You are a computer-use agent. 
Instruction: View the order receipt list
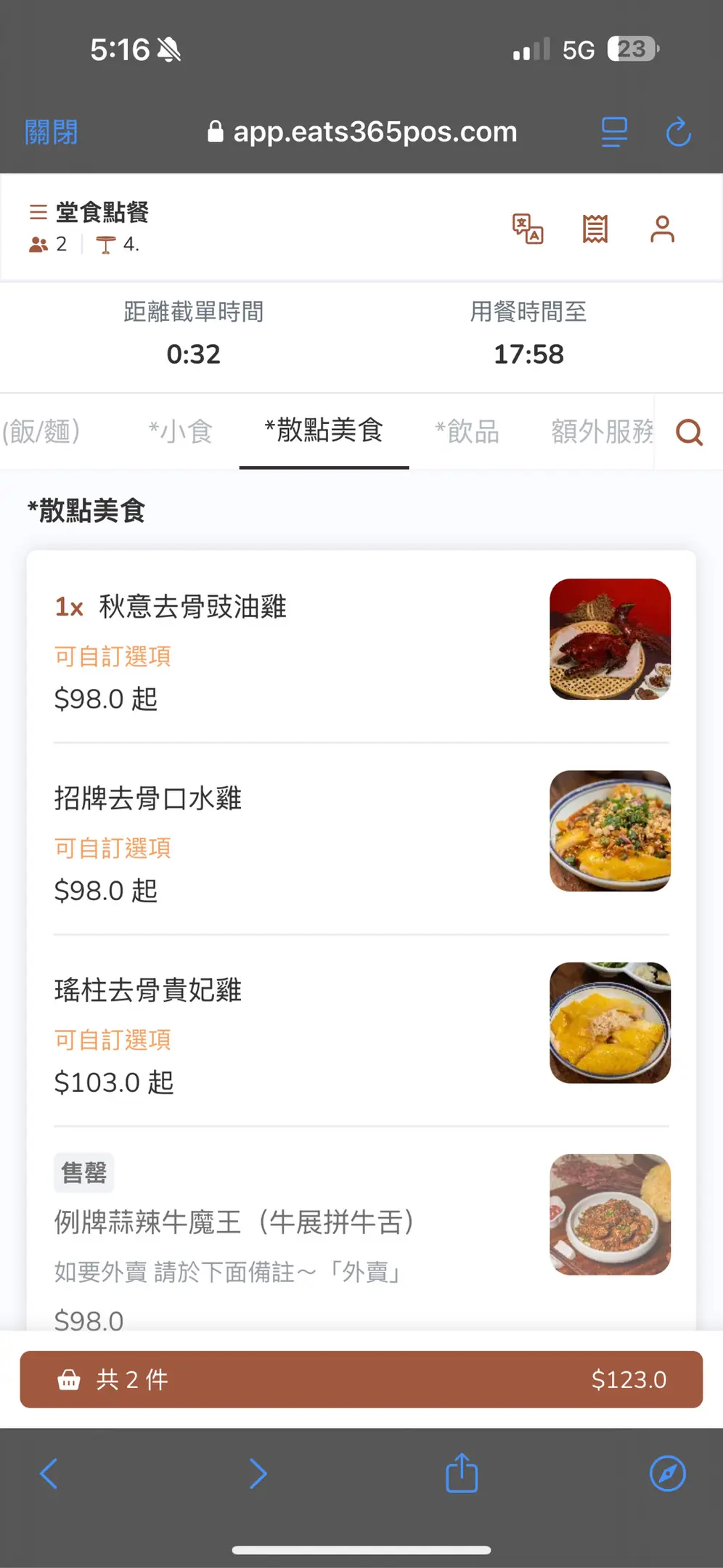pos(595,229)
